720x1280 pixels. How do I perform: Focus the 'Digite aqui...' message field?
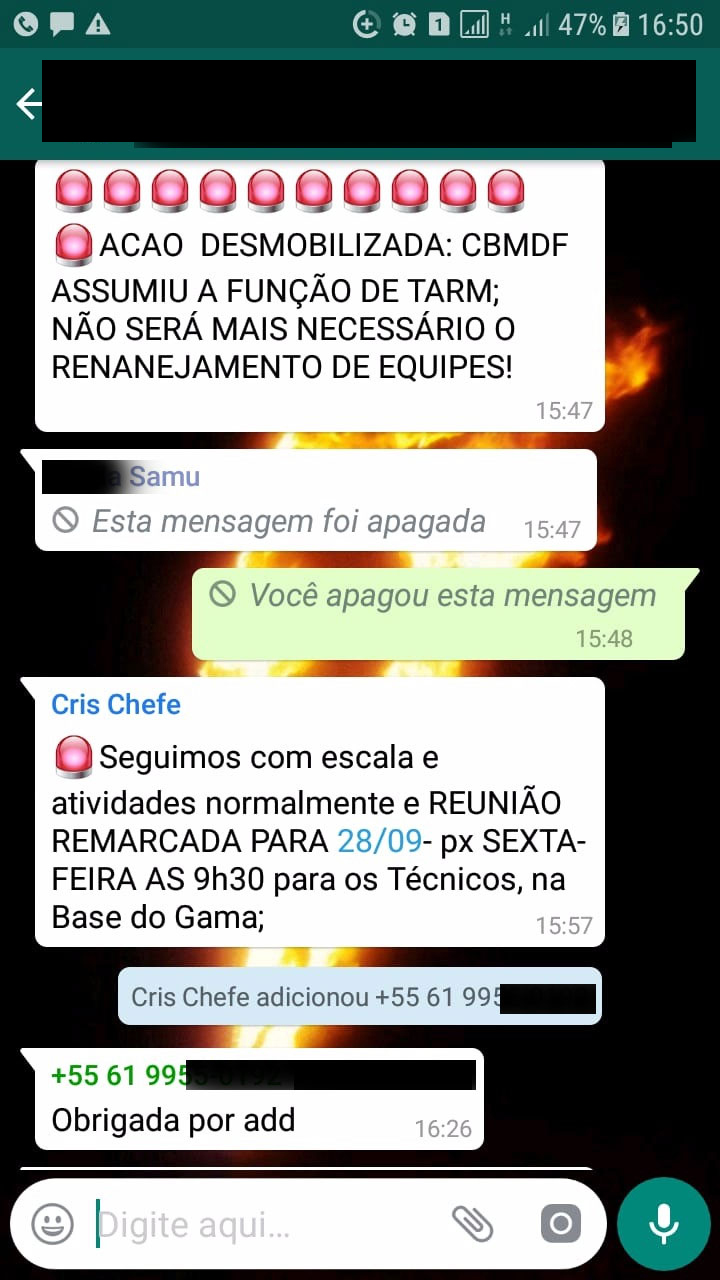pos(260,1223)
